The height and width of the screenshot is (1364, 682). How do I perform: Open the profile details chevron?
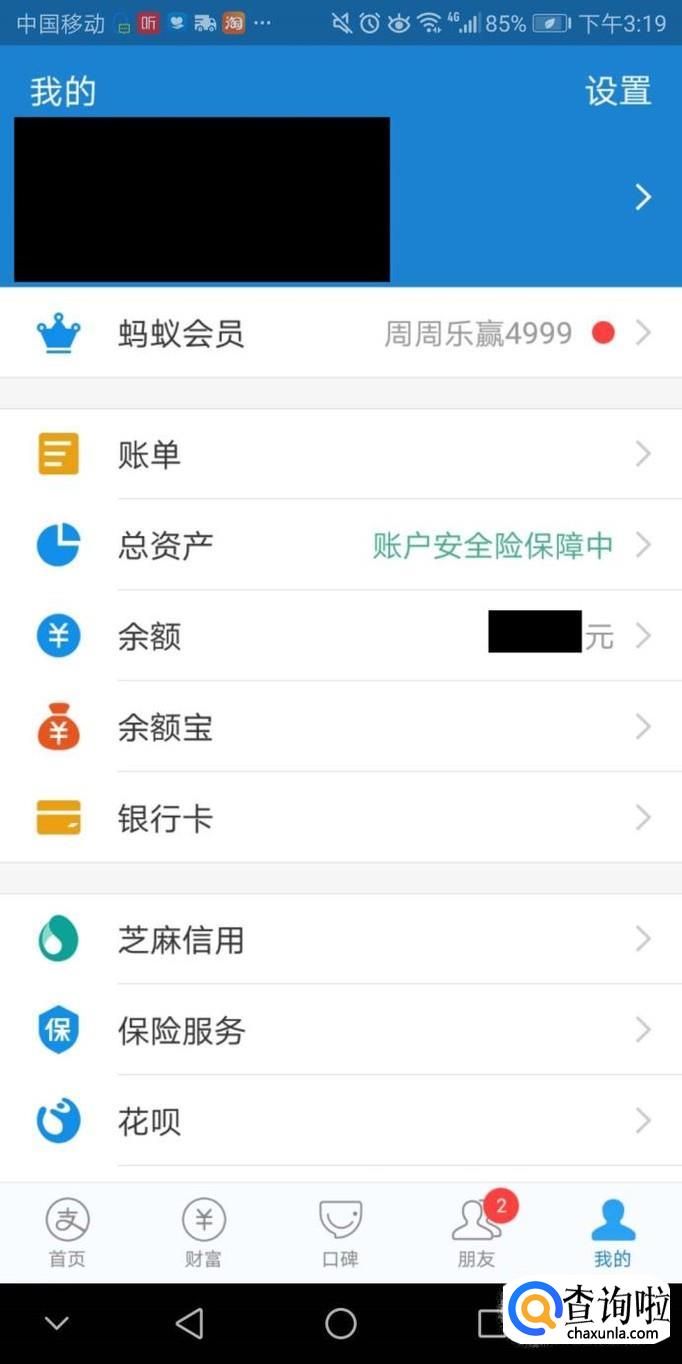pos(643,198)
